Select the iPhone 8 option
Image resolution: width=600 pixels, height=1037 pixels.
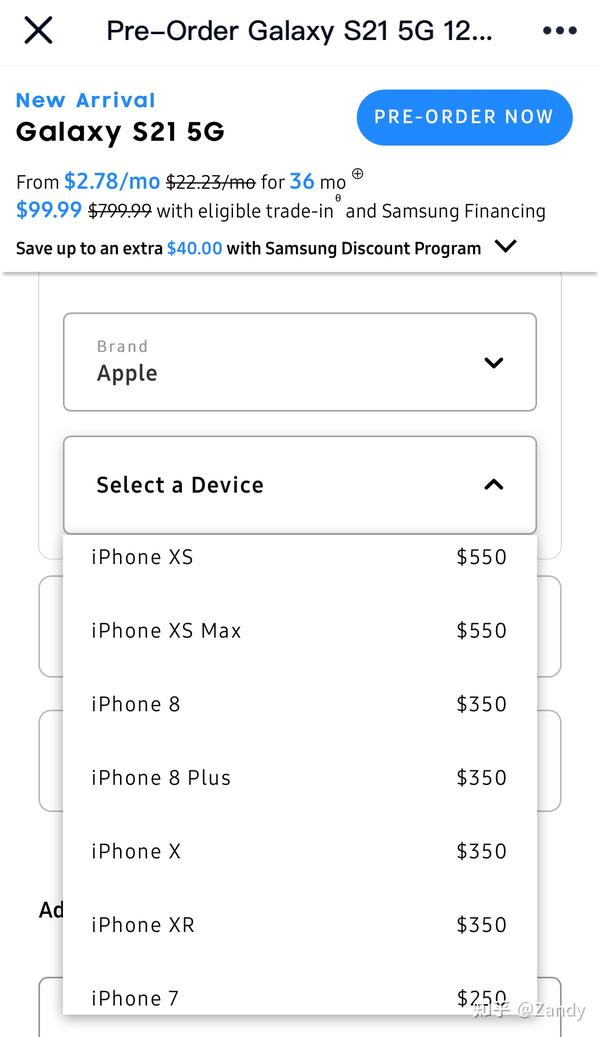(x=300, y=704)
